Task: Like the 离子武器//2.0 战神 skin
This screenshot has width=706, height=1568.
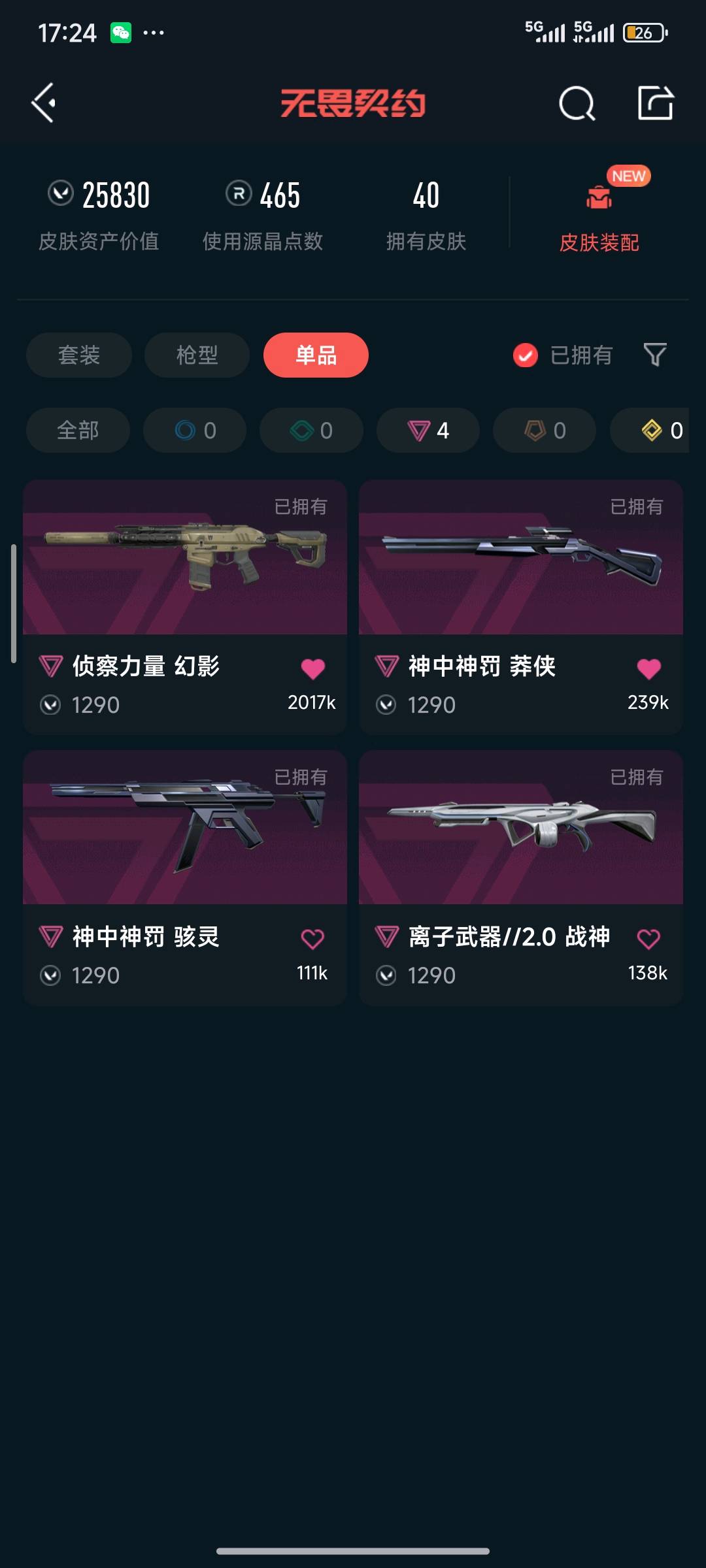Action: 648,939
